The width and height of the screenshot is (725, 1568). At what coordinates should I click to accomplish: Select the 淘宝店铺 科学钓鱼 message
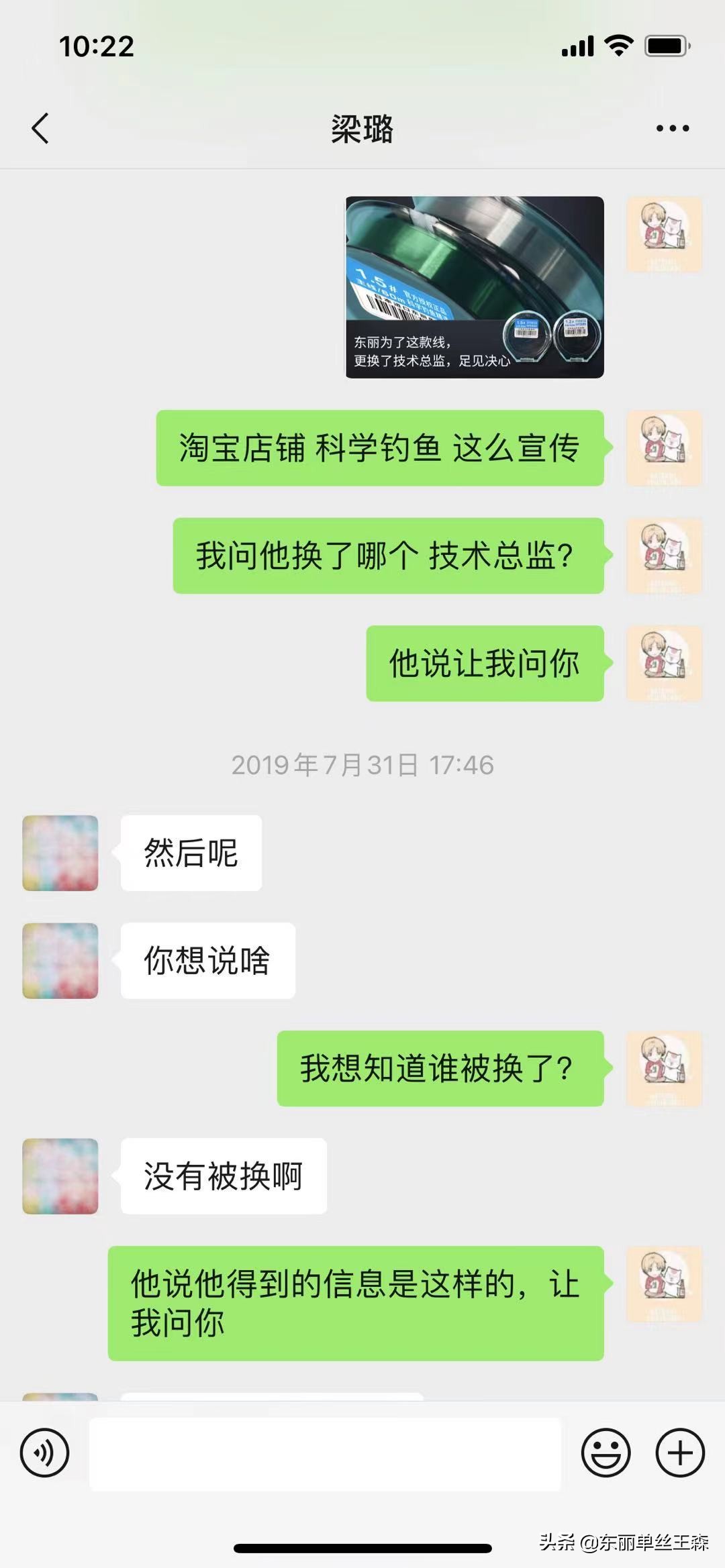(380, 447)
